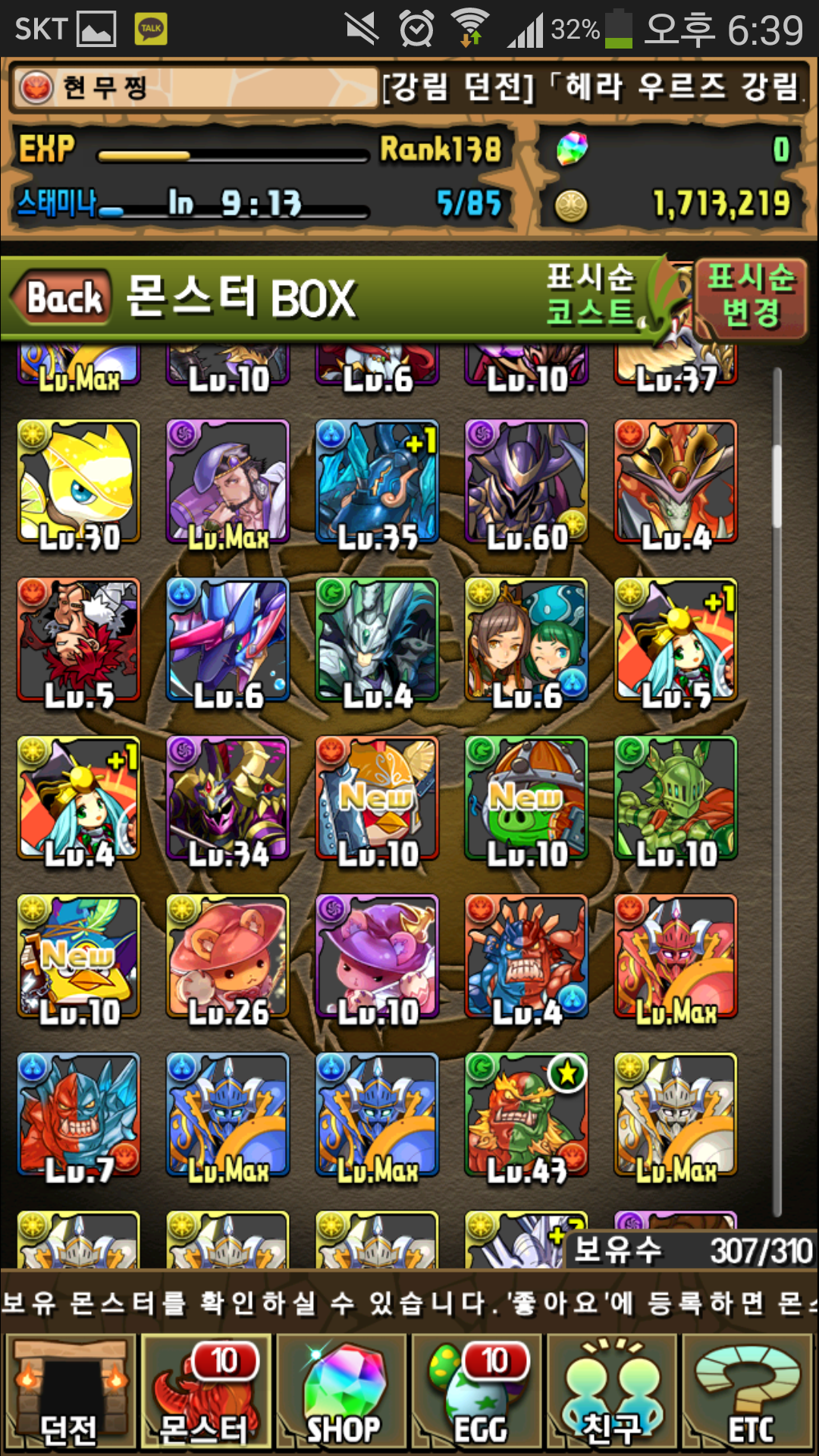Select the purple turban man Lv.Max
The height and width of the screenshot is (1456, 819).
(228, 482)
